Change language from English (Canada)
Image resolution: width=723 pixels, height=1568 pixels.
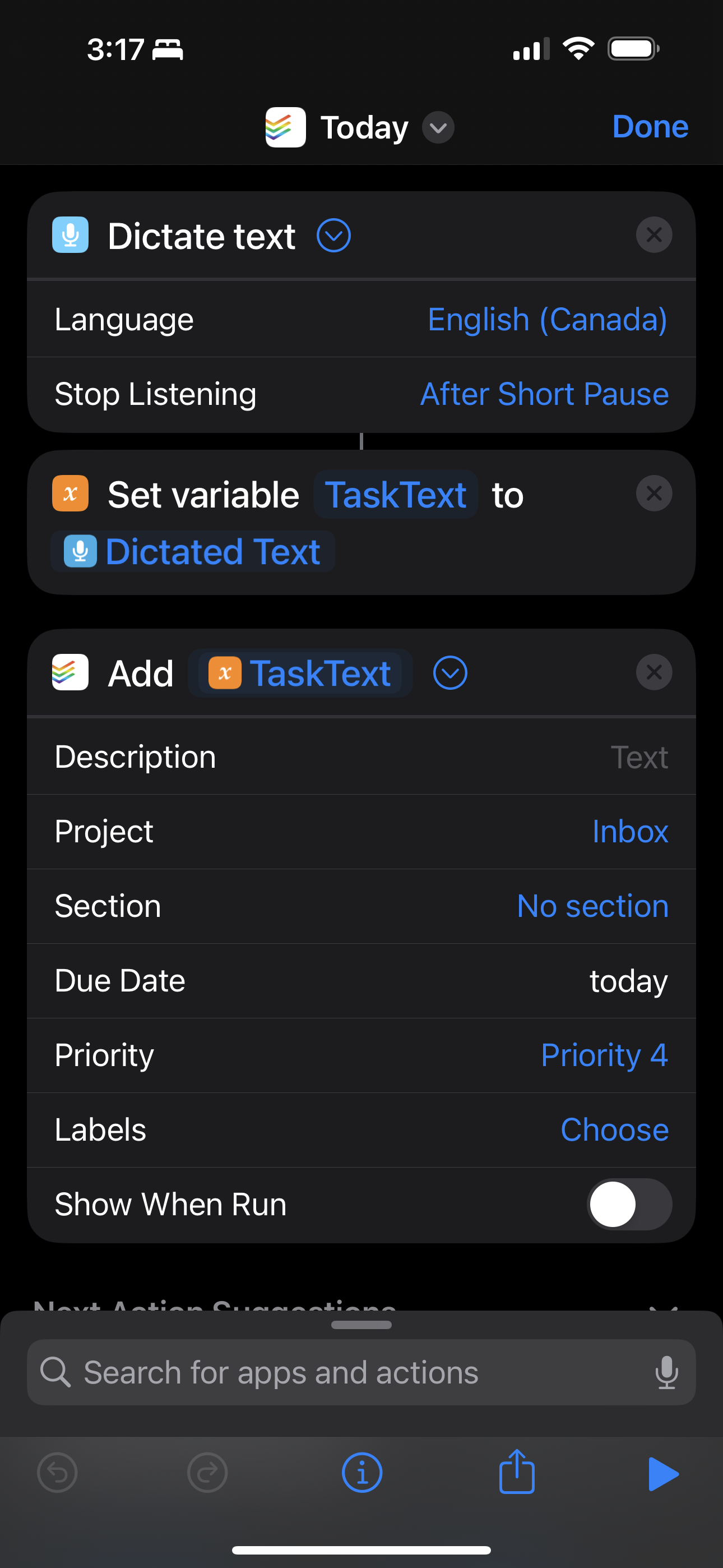[x=547, y=320]
